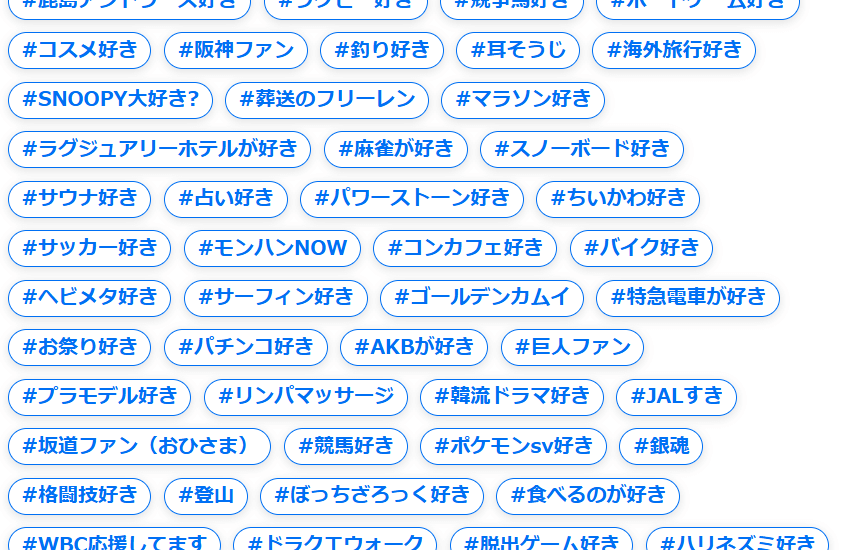Choose #ラグジュアリーホテルが好き tag
The width and height of the screenshot is (850, 550).
160,150
